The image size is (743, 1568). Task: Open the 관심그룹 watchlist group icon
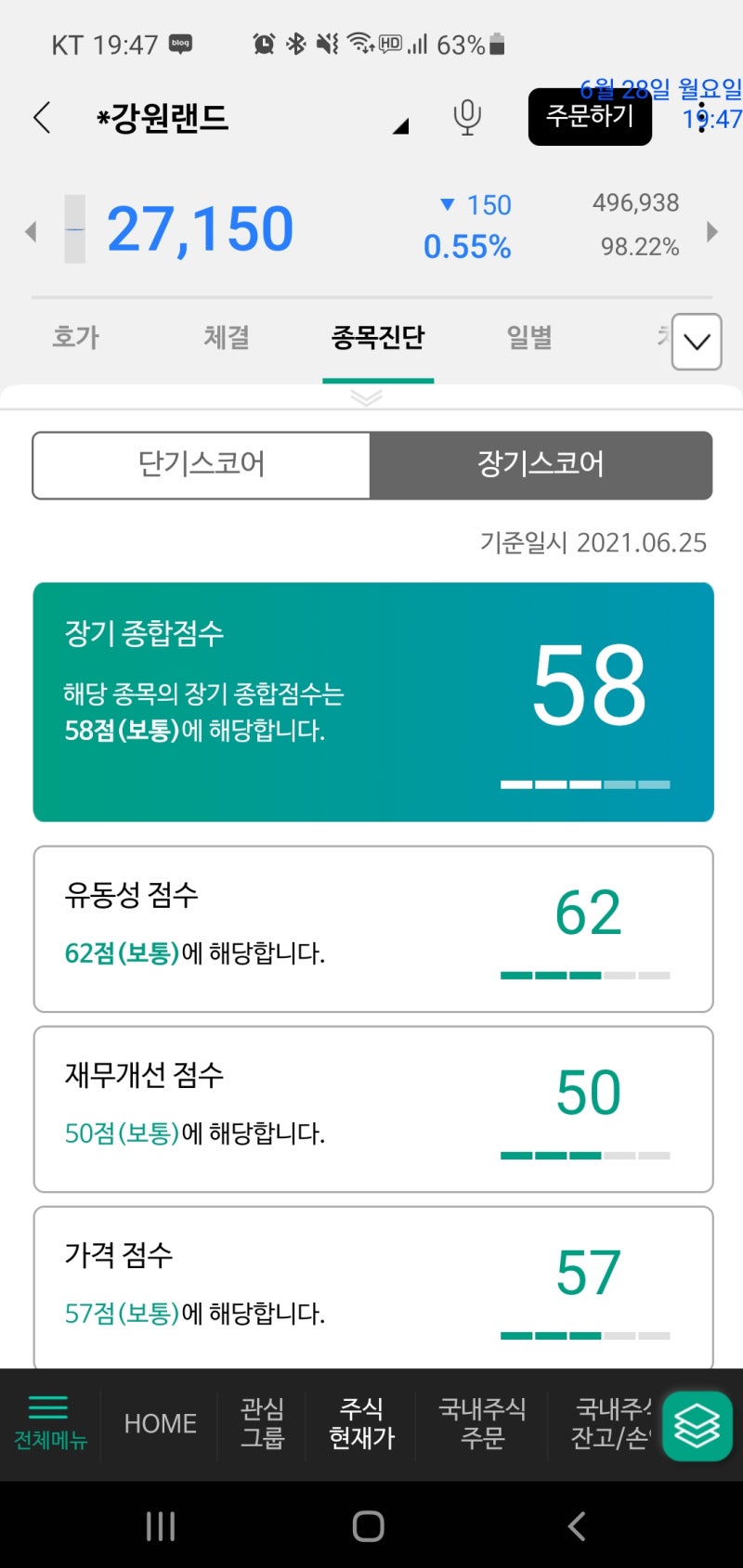click(261, 1423)
